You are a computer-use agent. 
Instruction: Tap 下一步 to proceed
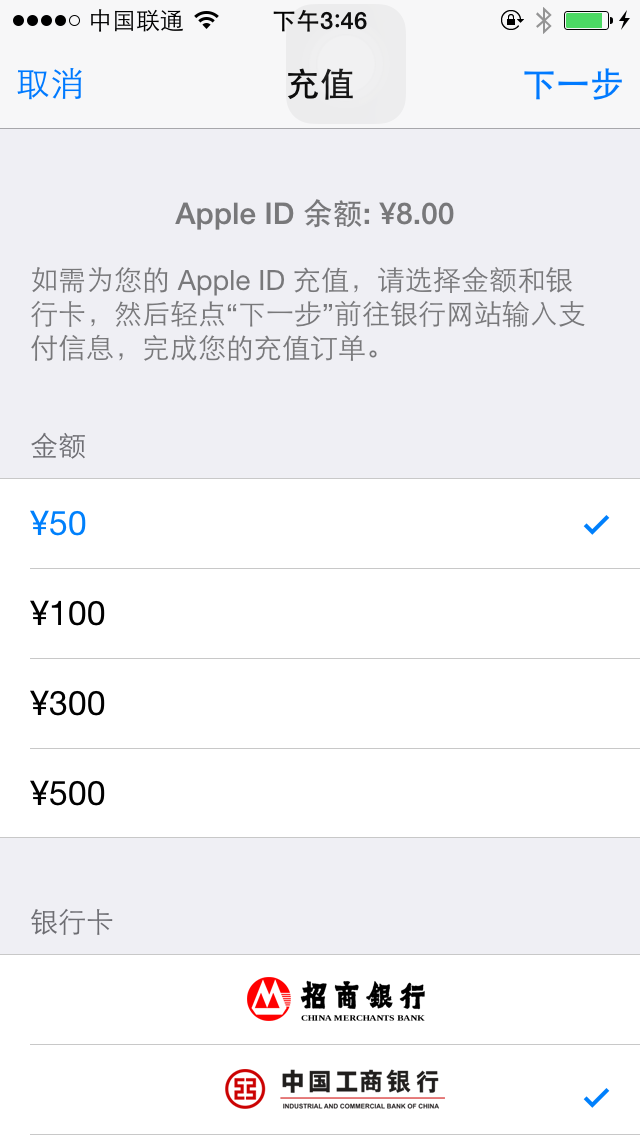(x=573, y=85)
